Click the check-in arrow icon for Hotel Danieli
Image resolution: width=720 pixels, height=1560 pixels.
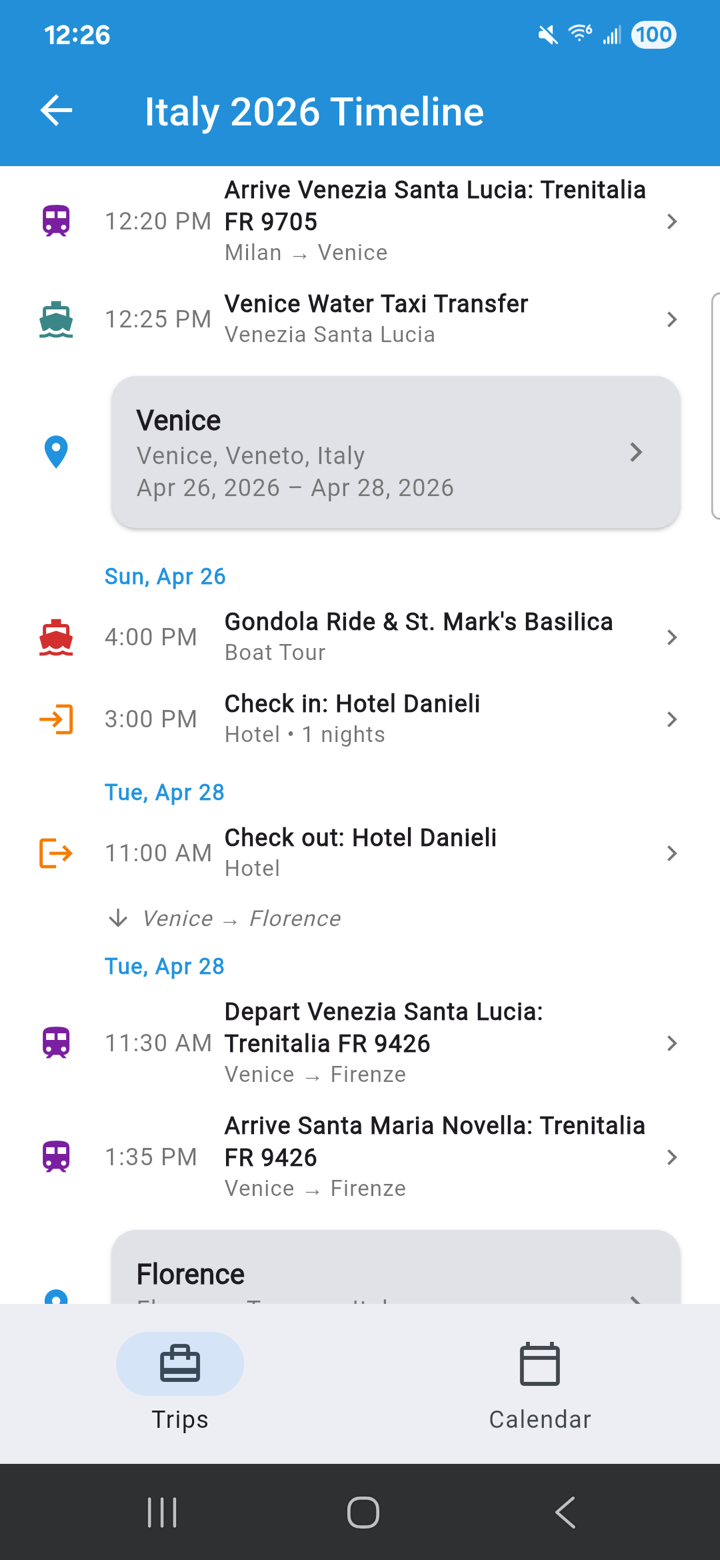(x=56, y=718)
